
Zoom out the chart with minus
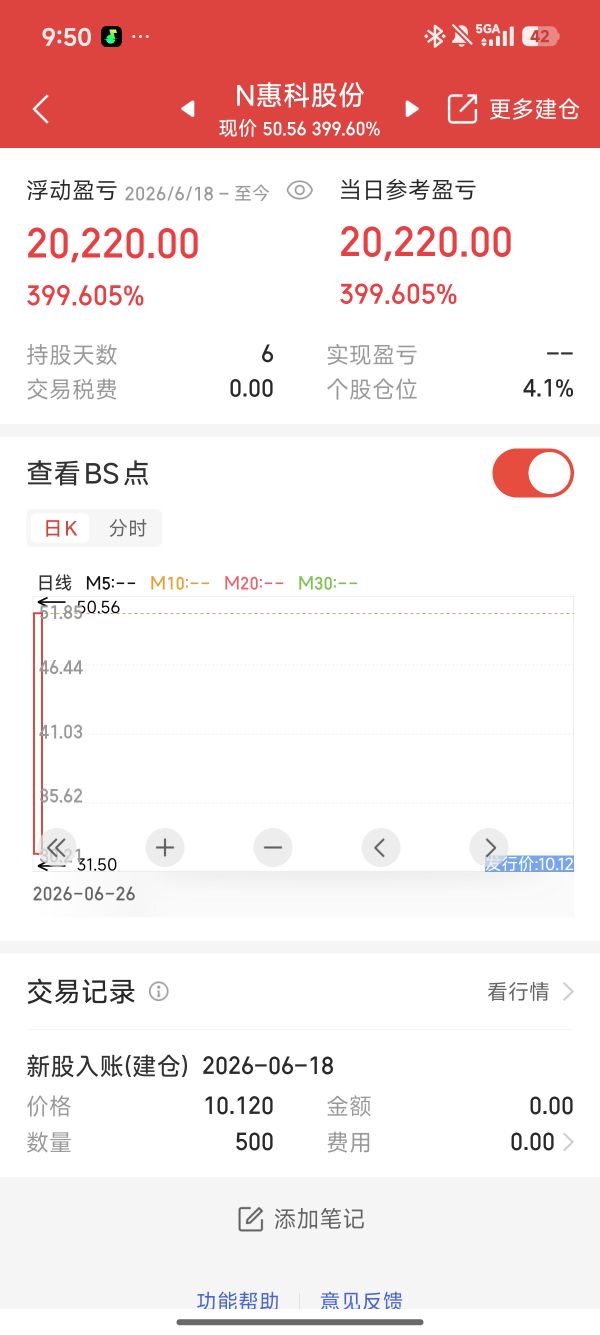[273, 848]
